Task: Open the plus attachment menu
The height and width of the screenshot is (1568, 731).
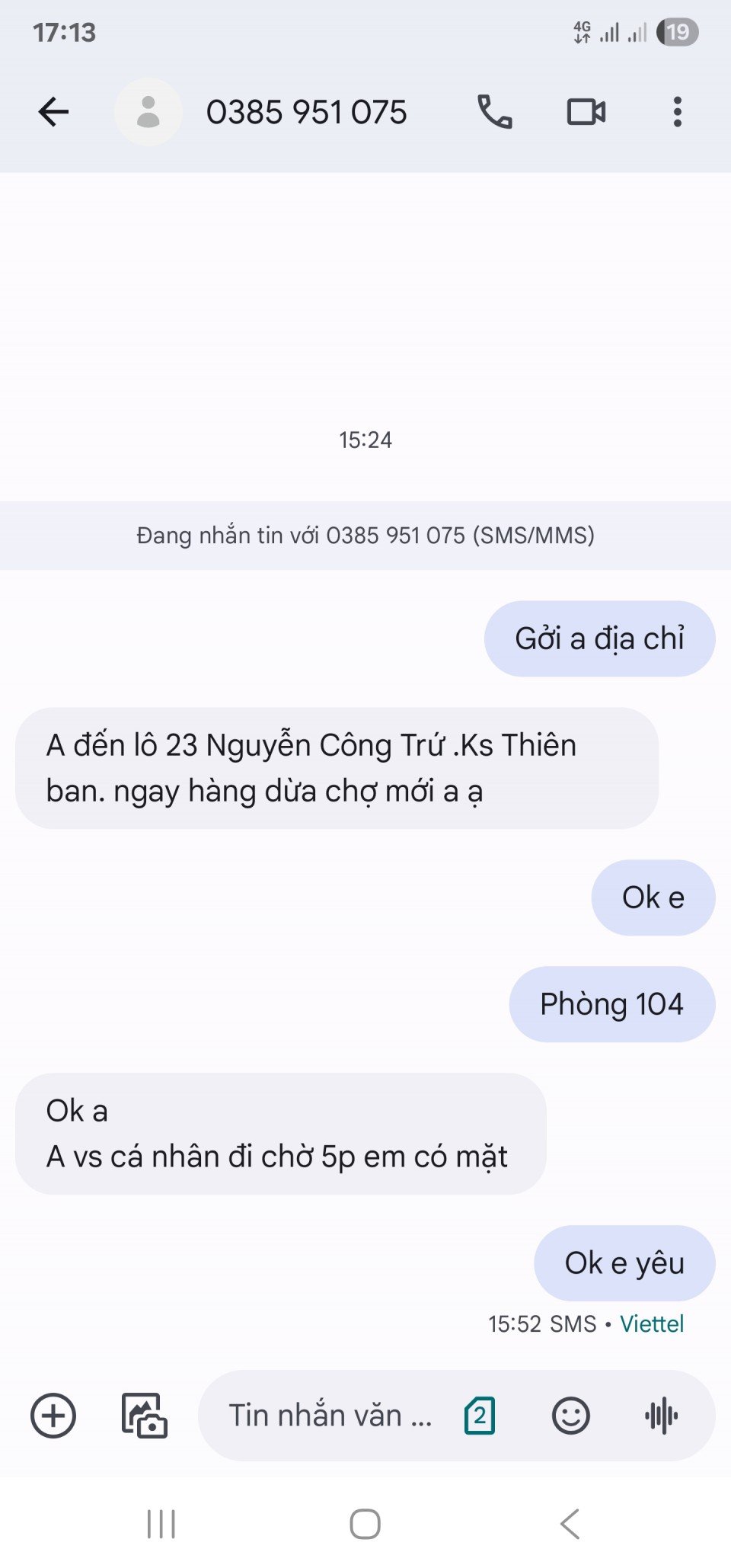Action: (53, 1416)
